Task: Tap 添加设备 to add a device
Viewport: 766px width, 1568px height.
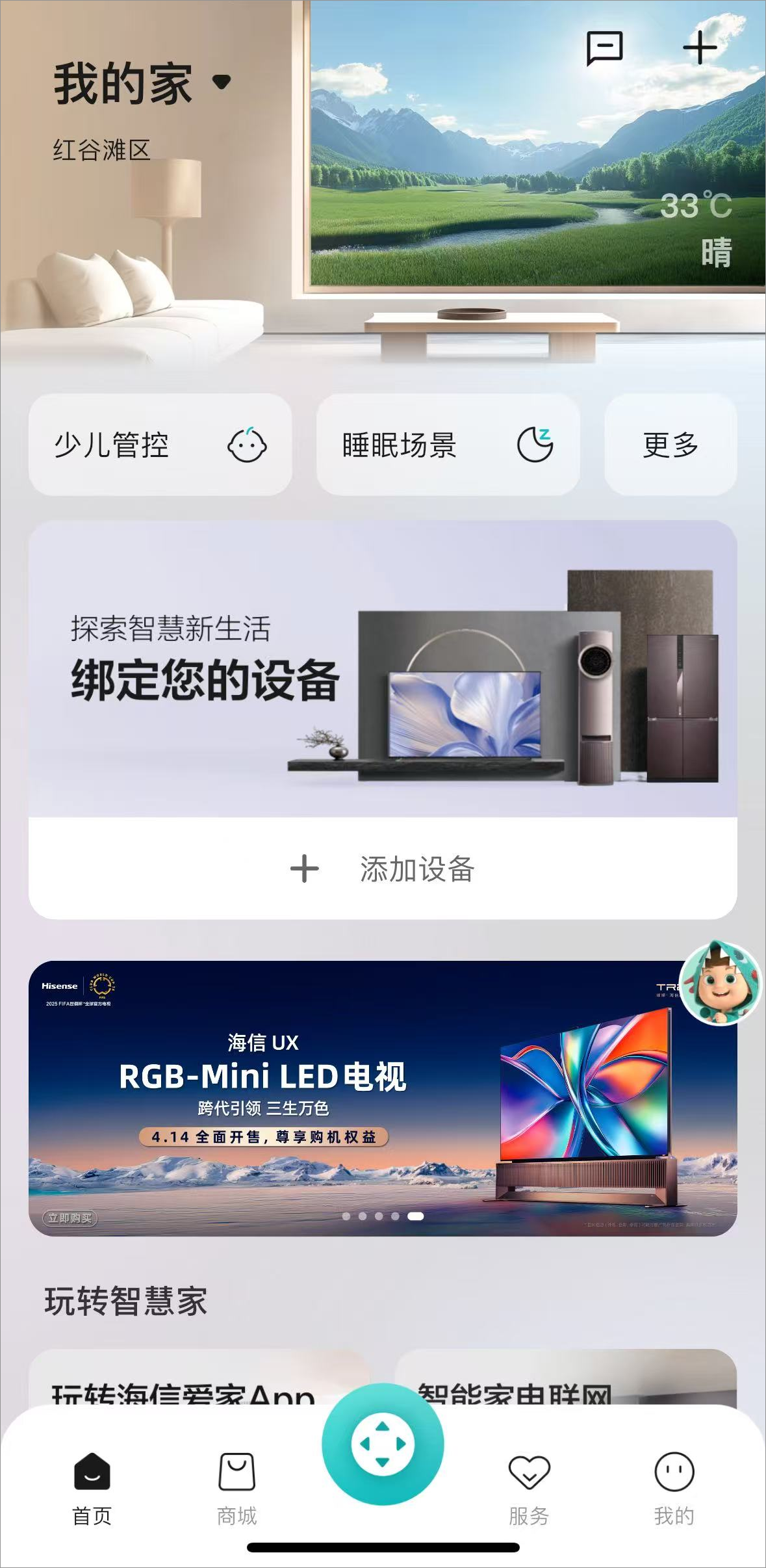Action: 383,869
